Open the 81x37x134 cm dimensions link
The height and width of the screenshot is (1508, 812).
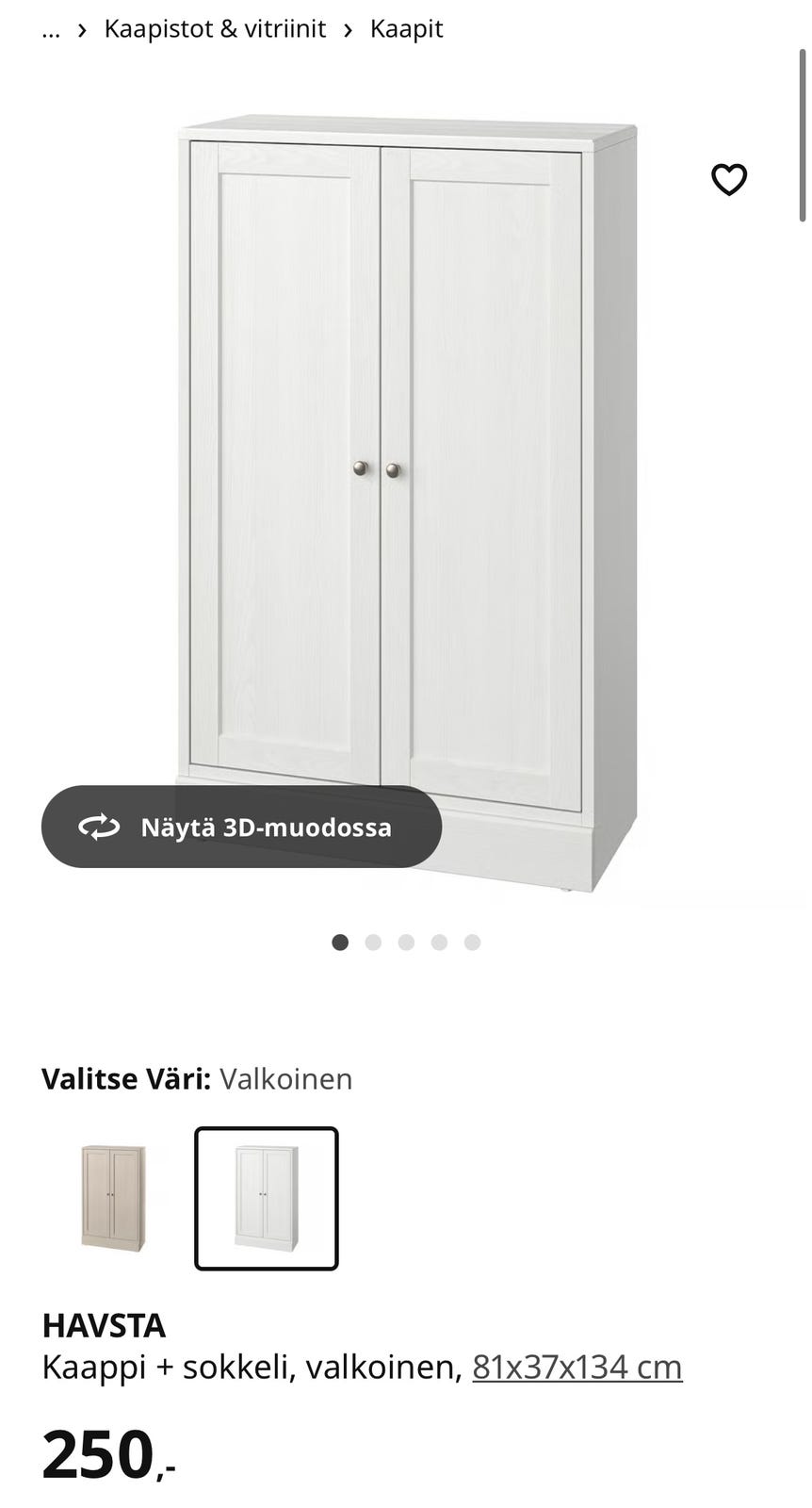click(576, 1366)
